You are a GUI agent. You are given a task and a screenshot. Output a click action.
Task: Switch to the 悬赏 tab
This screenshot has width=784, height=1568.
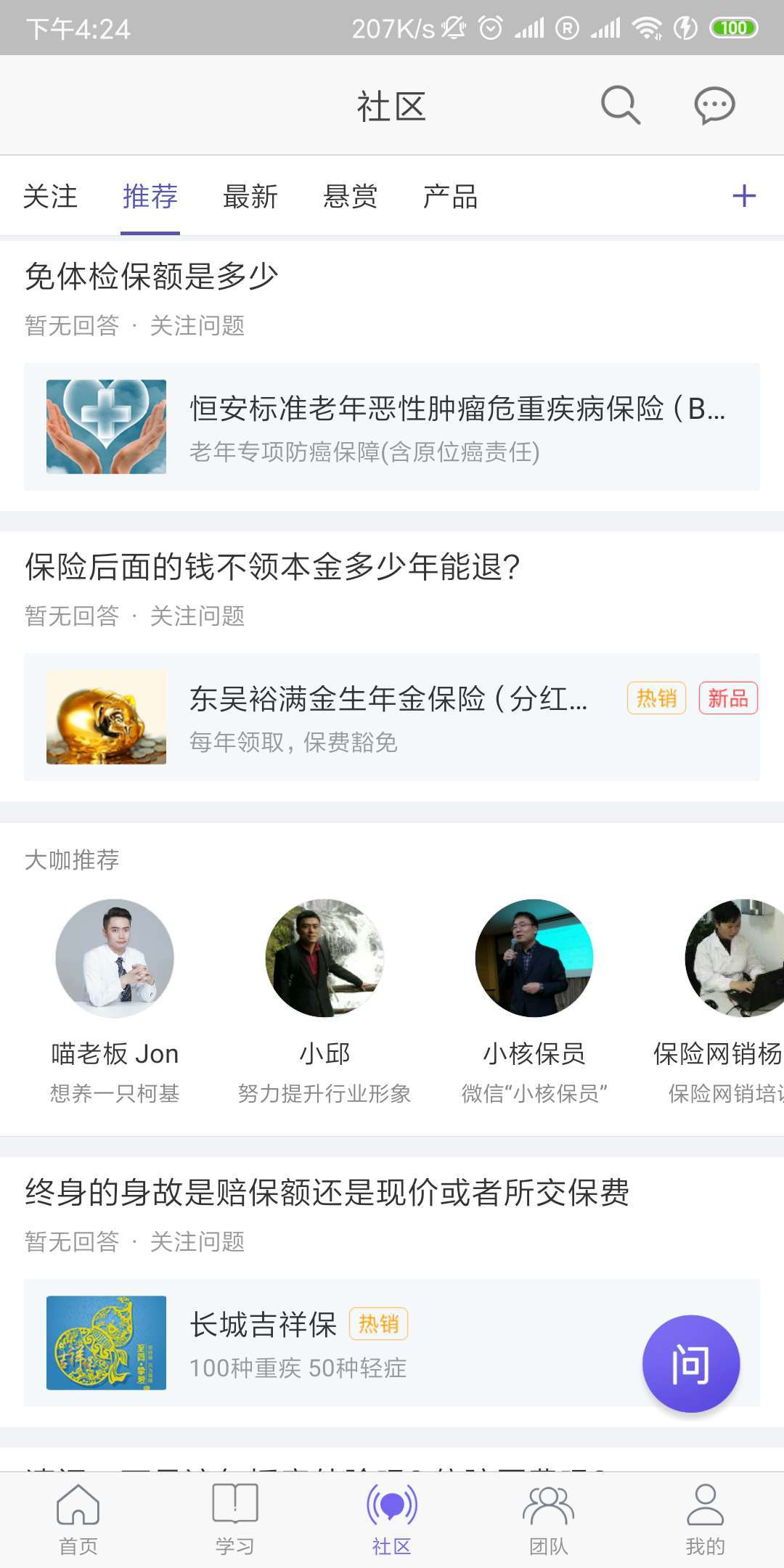pyautogui.click(x=351, y=197)
